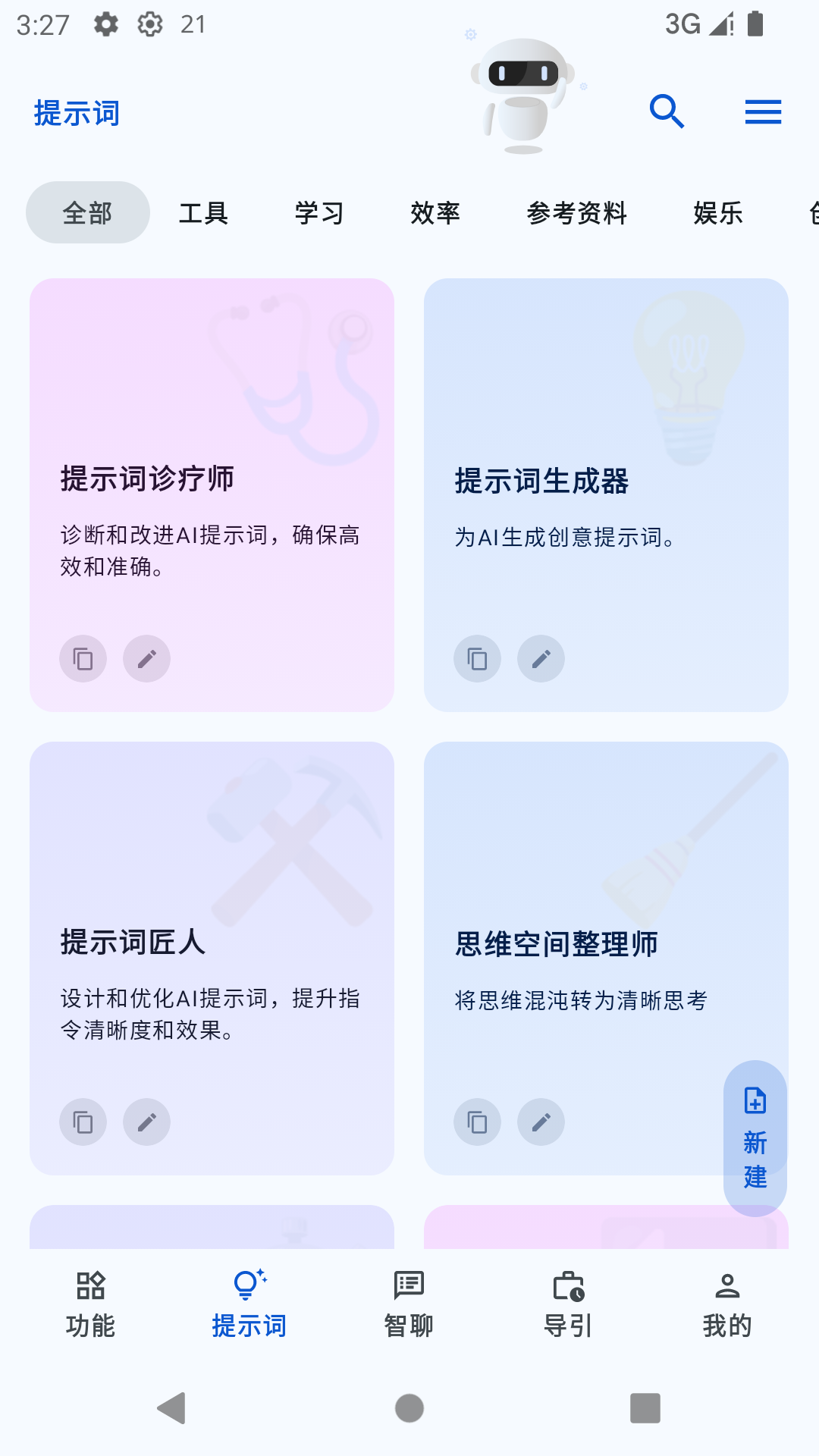Edit the 提示词匠人 prompt
This screenshot has width=819, height=1456.
tap(146, 1122)
